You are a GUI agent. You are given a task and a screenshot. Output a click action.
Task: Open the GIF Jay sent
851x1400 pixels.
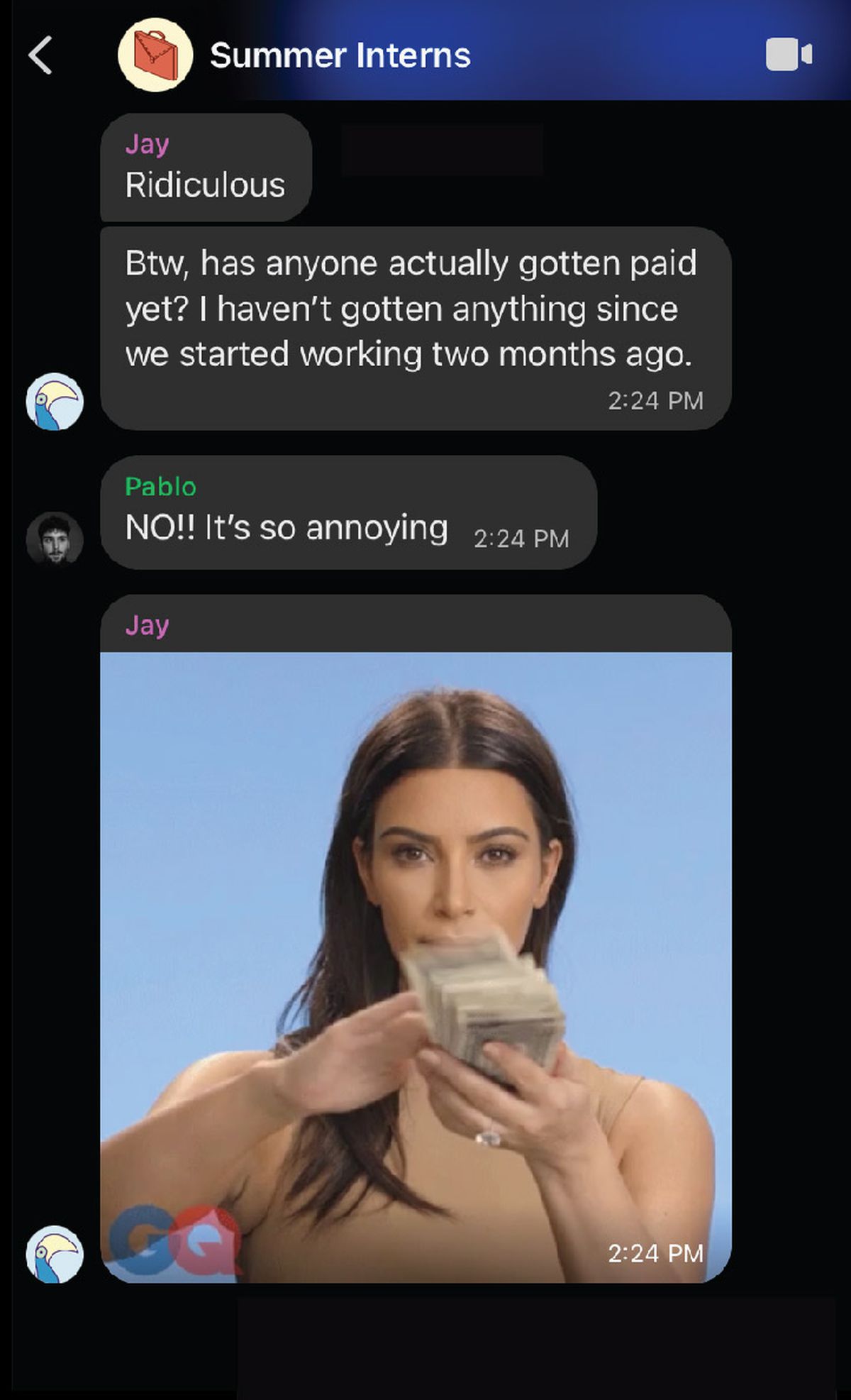coord(416,966)
